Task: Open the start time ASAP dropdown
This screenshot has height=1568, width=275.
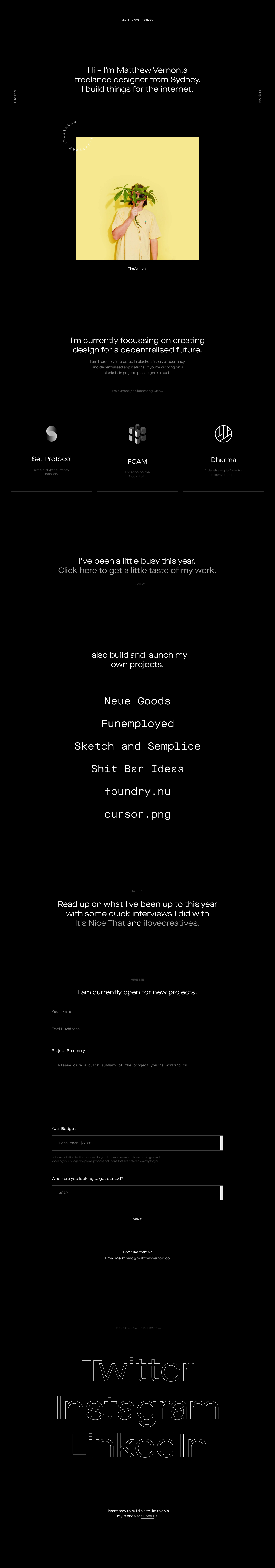Action: (x=137, y=1193)
